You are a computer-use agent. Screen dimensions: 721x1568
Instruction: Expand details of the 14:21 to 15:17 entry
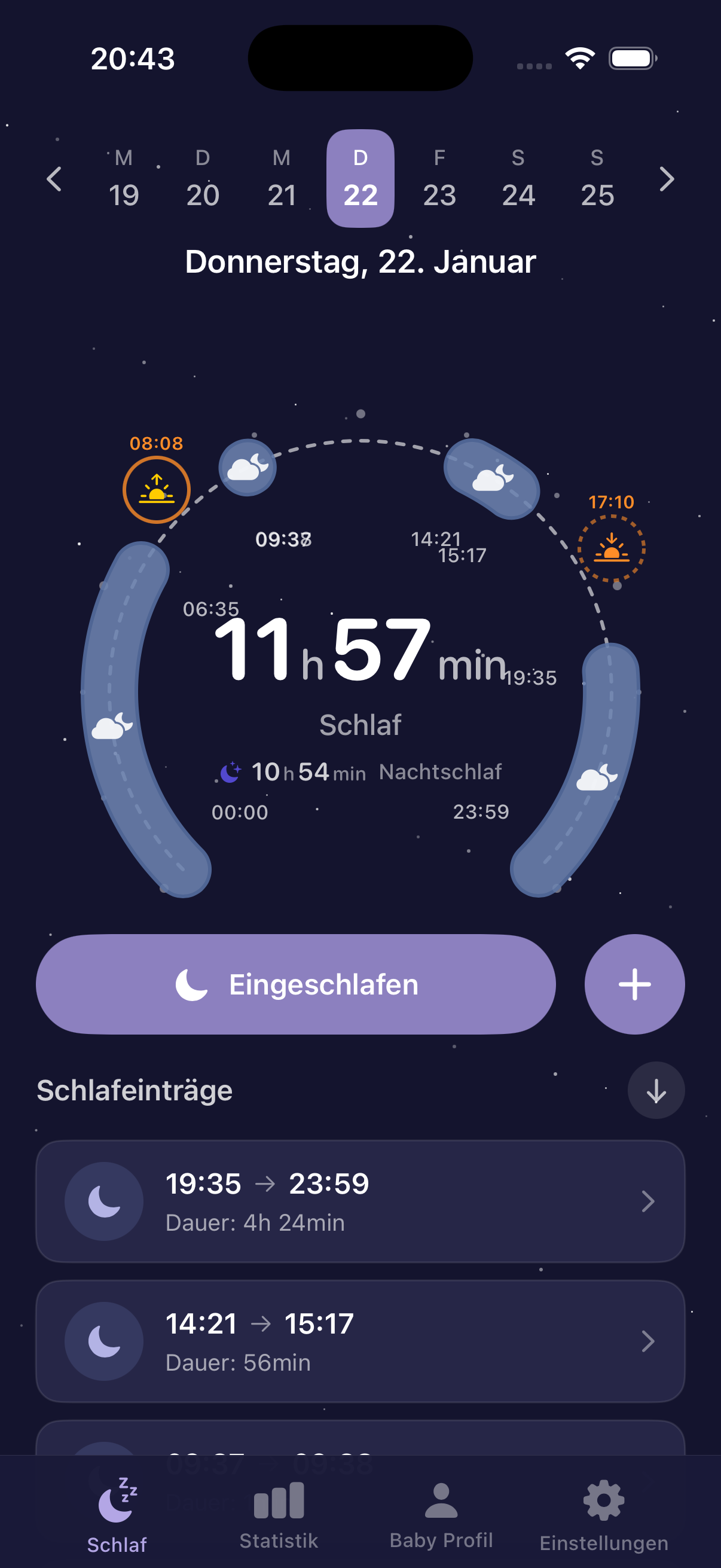649,1341
